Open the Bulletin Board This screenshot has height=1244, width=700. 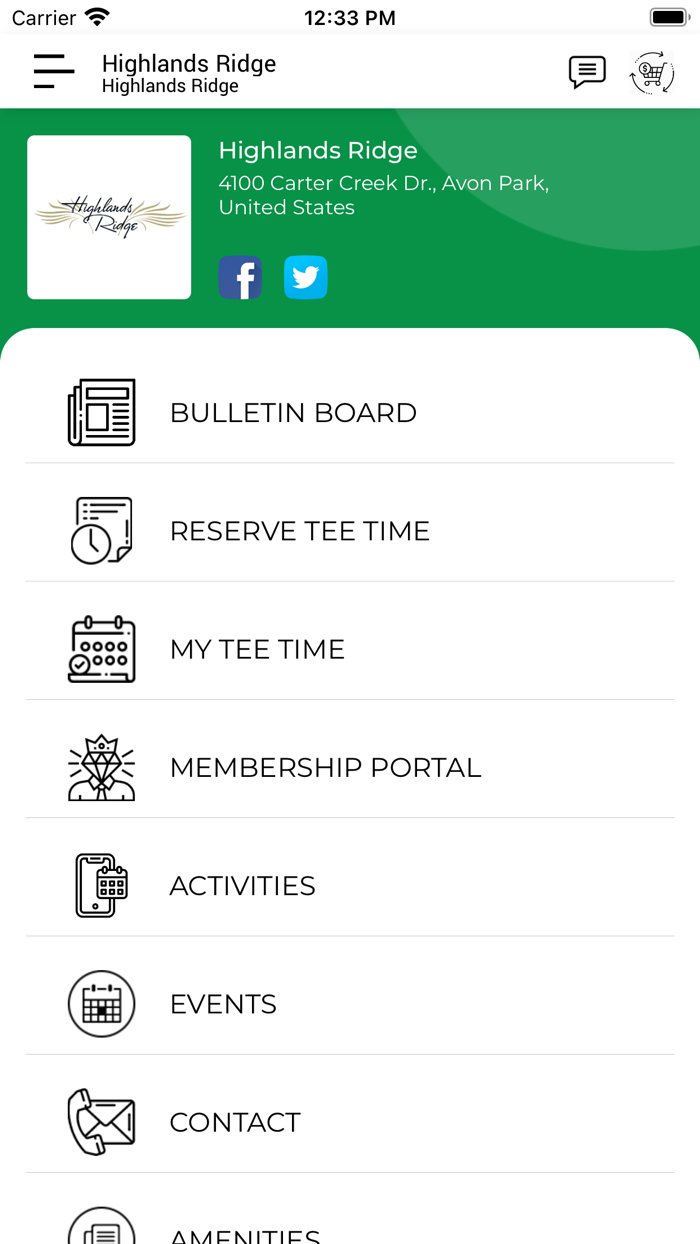pos(350,413)
